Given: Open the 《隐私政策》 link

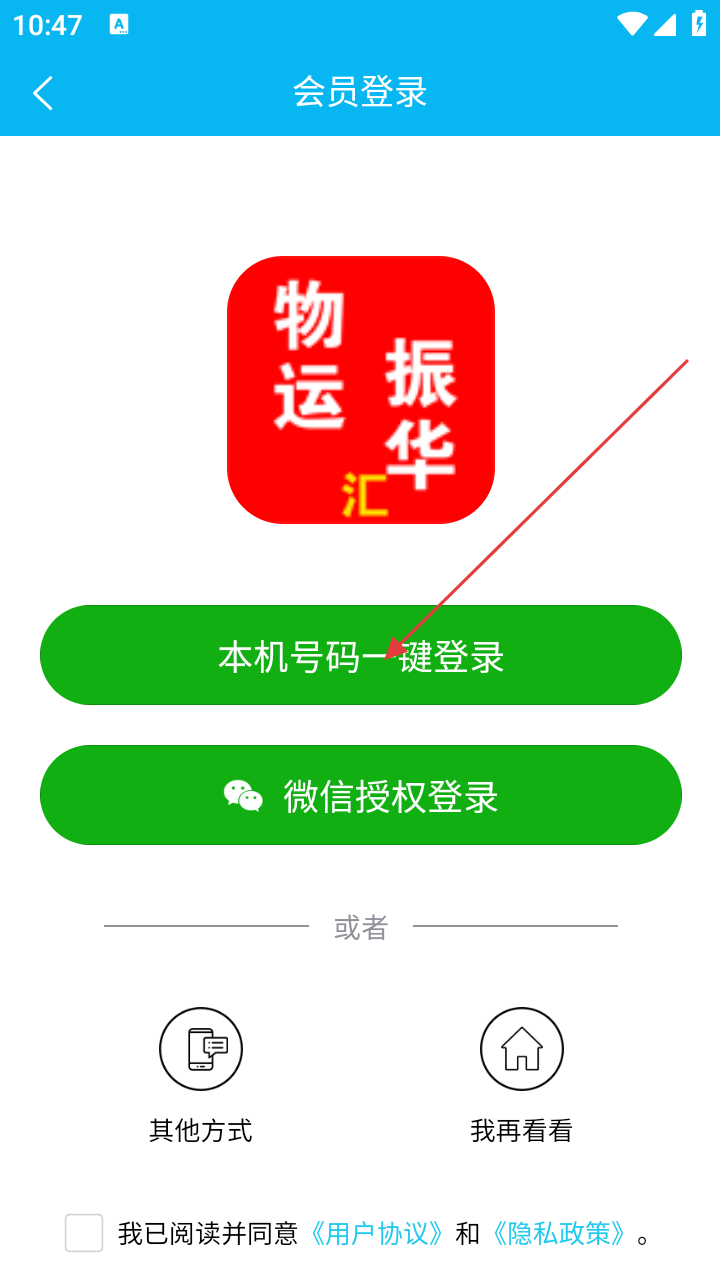Looking at the screenshot, I should [560, 1234].
